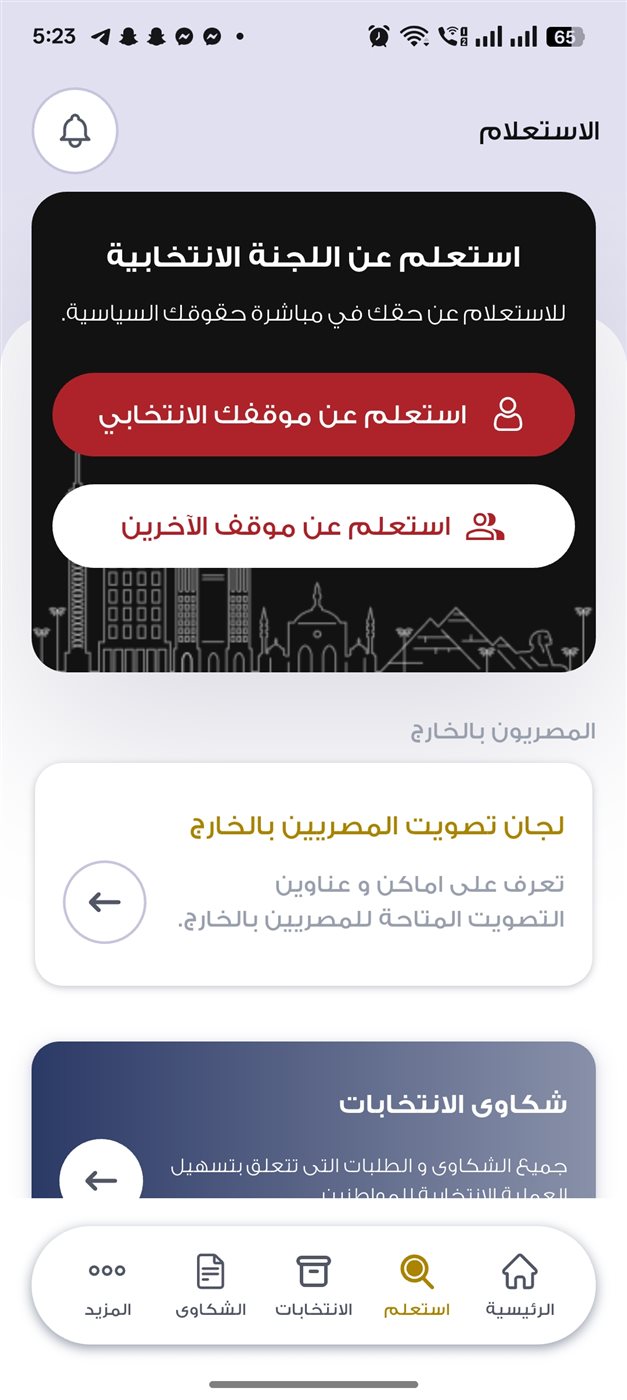Open the notifications bell

[75, 131]
